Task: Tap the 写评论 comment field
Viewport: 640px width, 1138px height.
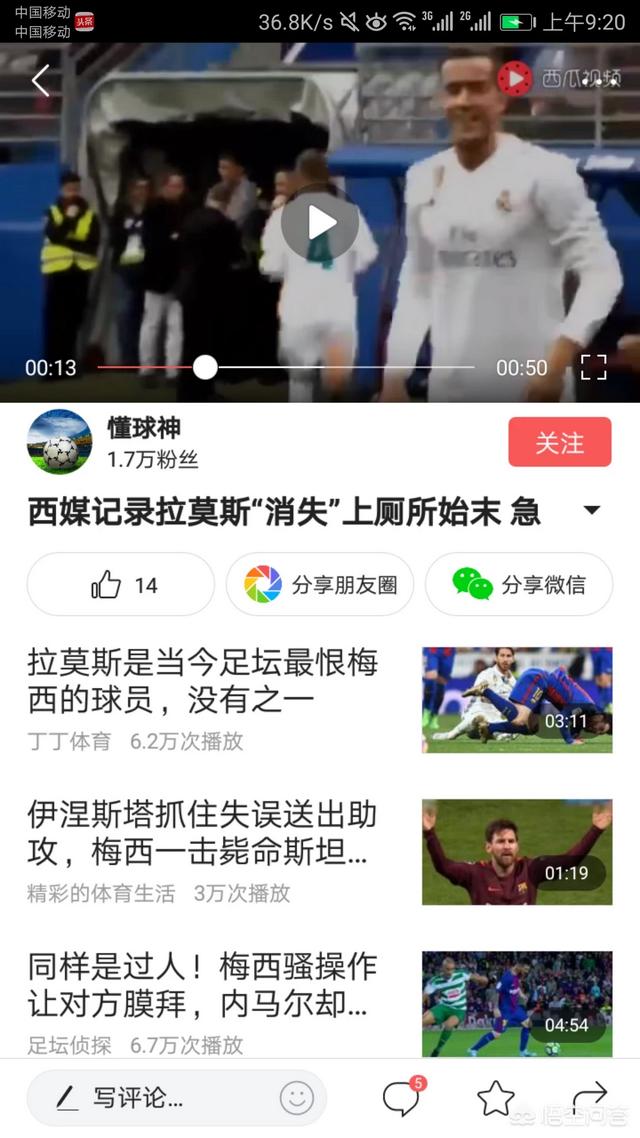Action: click(150, 1098)
